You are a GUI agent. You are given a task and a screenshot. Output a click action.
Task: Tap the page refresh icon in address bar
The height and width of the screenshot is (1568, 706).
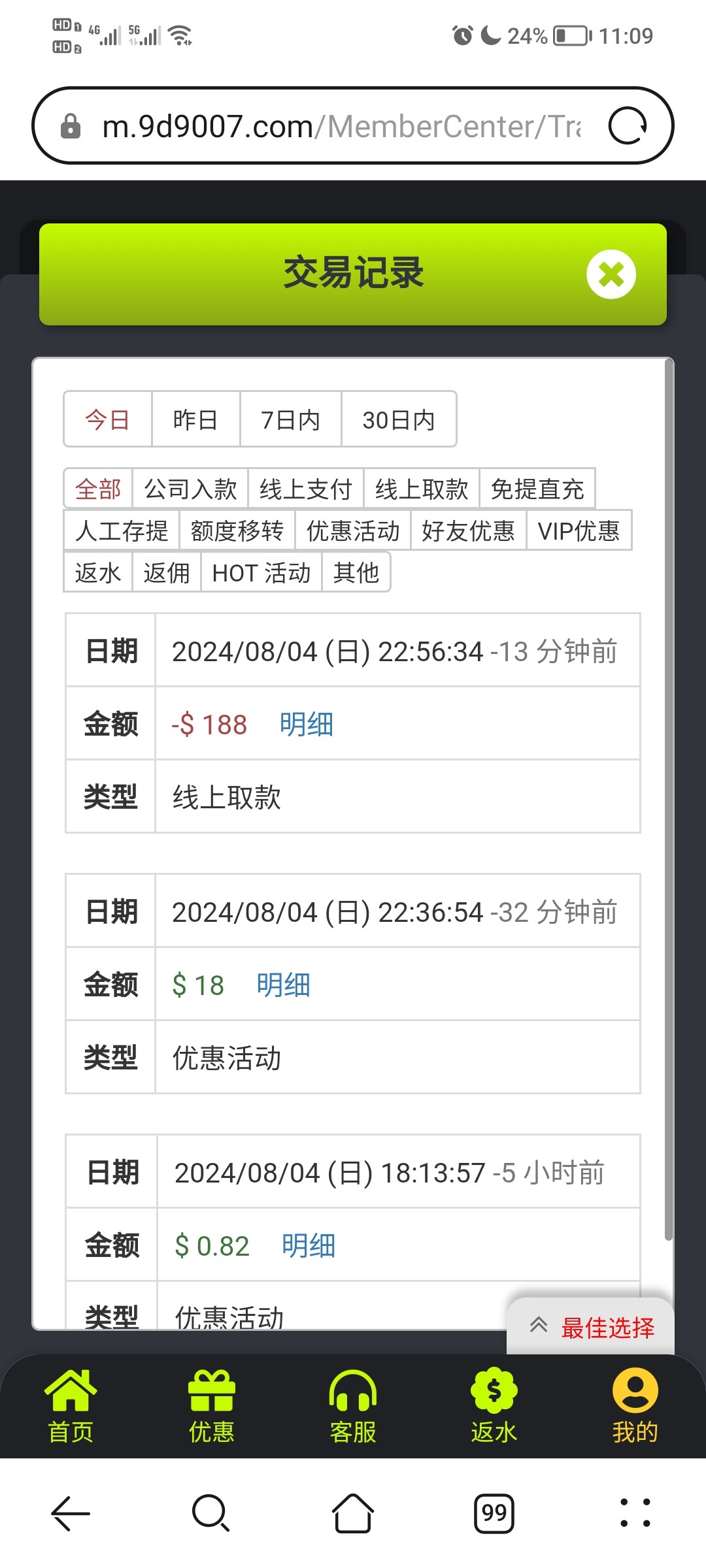coord(627,125)
